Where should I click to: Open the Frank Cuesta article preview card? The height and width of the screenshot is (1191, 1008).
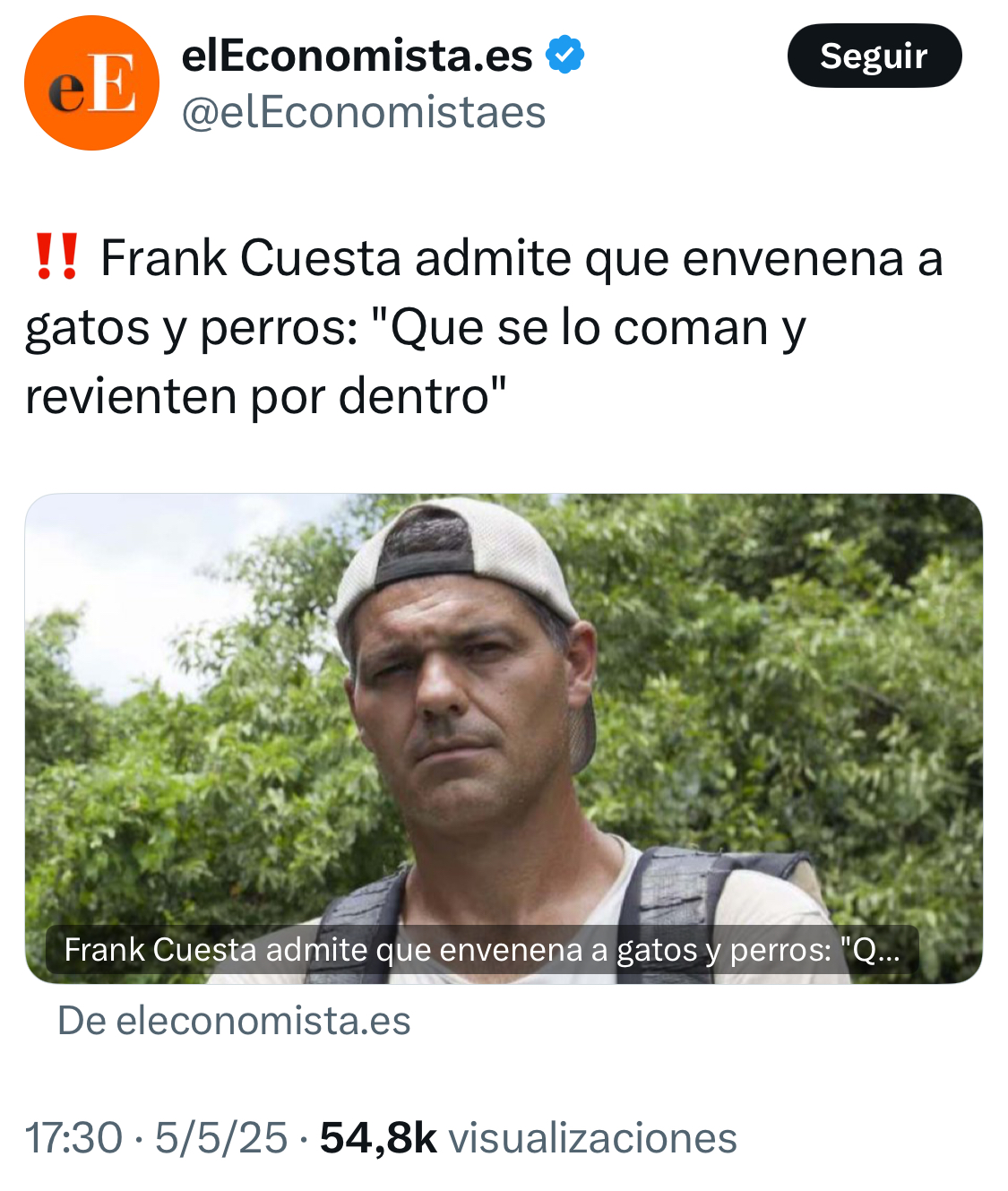coord(504,738)
